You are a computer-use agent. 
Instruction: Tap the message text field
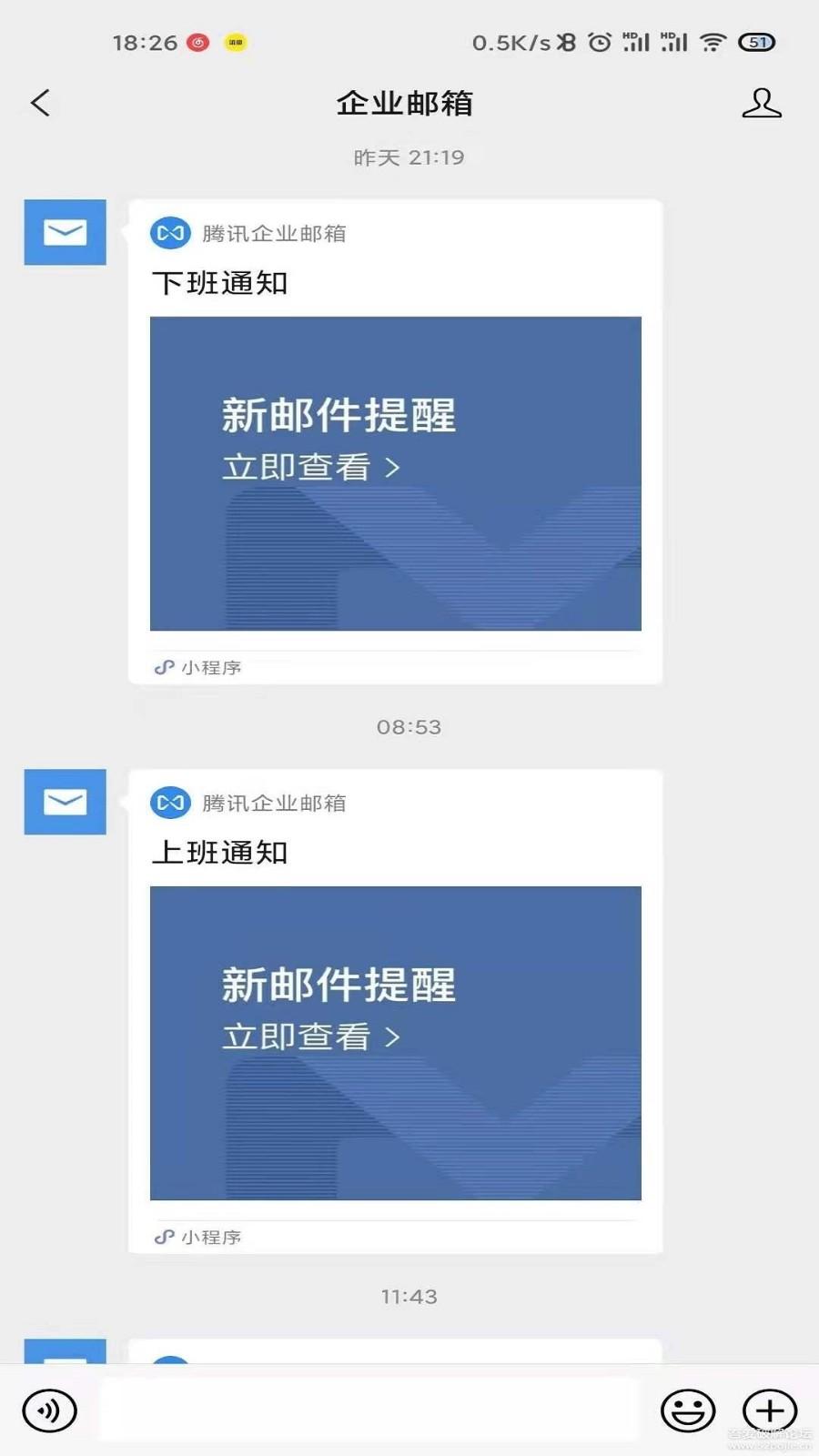click(x=369, y=1410)
